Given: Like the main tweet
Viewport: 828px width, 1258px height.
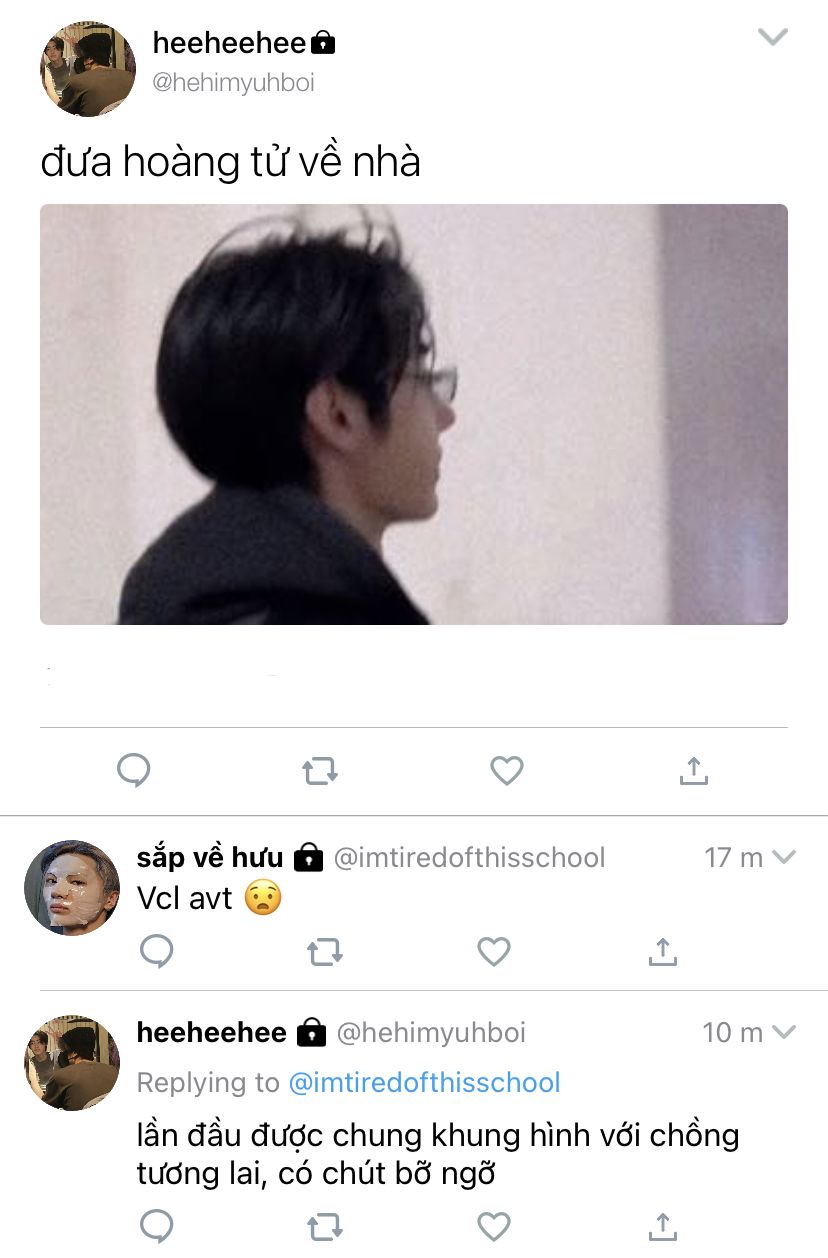Looking at the screenshot, I should pos(507,770).
